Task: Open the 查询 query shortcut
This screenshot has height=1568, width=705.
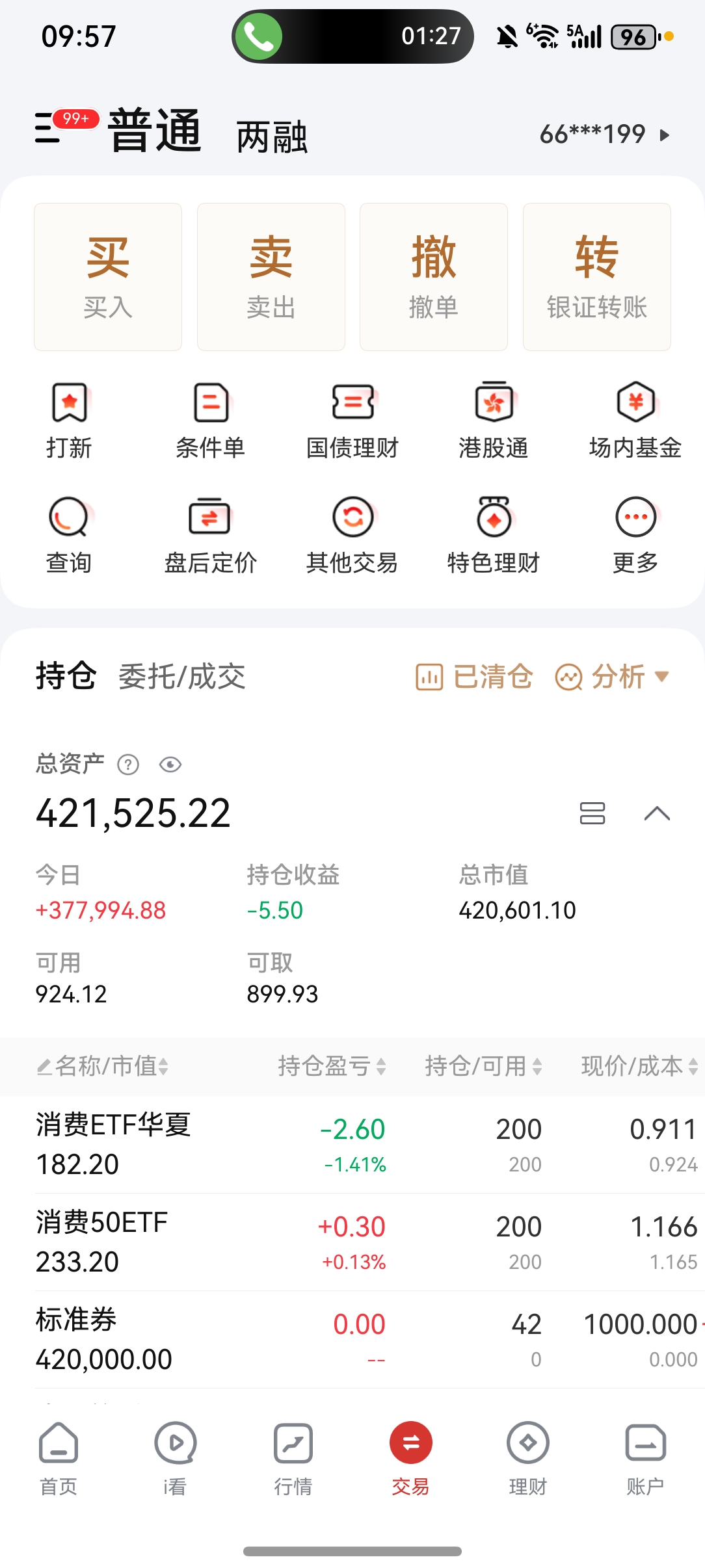Action: (69, 535)
